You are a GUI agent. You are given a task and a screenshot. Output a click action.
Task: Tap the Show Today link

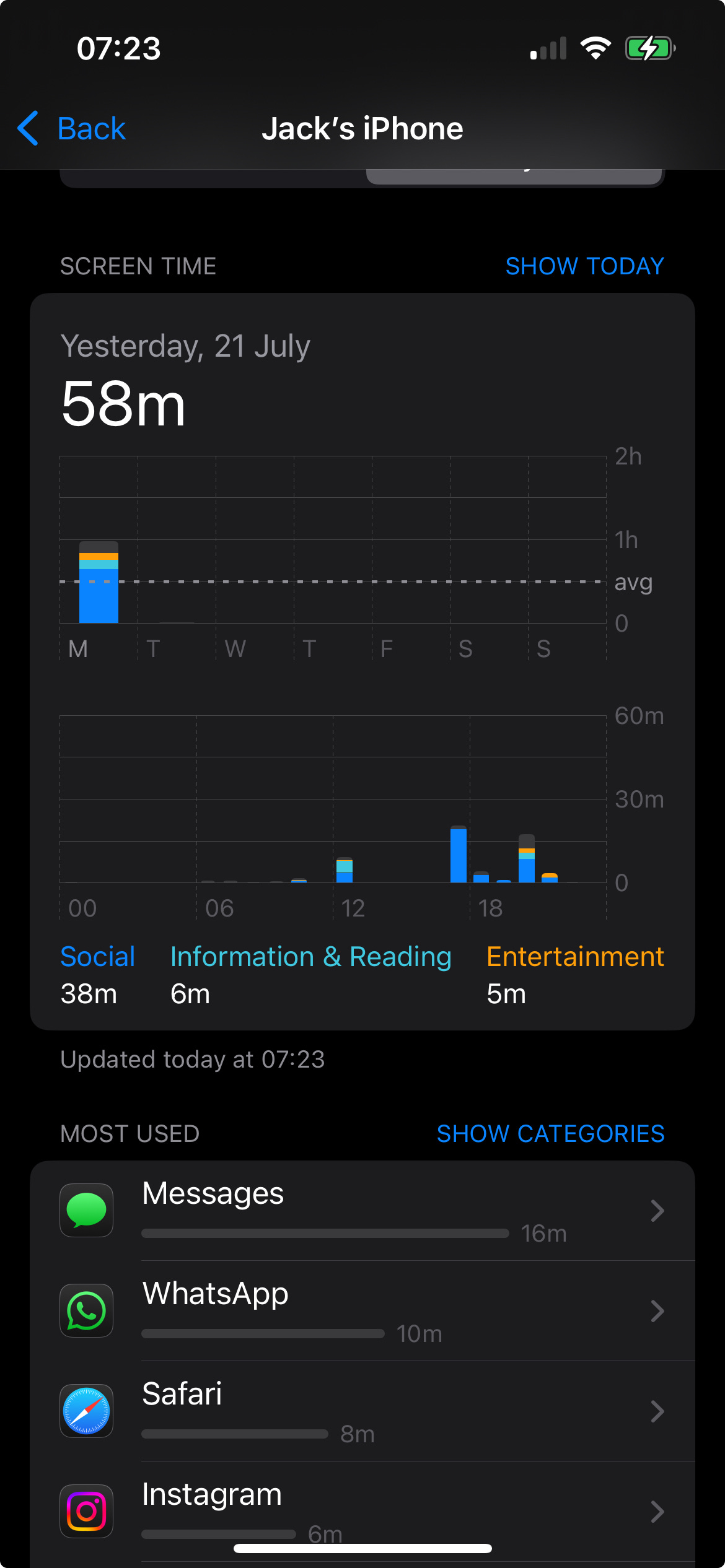tap(584, 266)
